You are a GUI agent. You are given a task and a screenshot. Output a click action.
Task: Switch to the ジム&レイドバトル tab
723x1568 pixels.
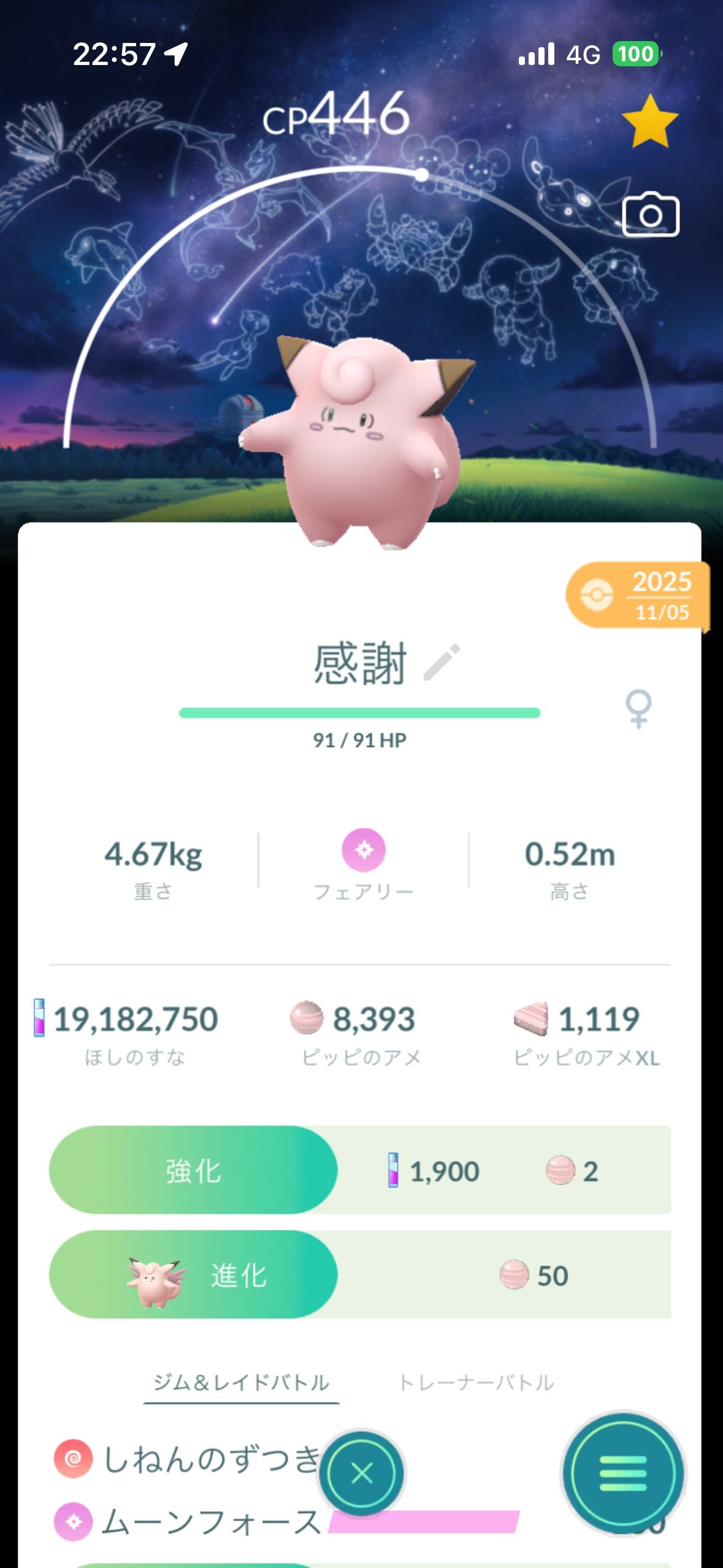pos(241,1383)
